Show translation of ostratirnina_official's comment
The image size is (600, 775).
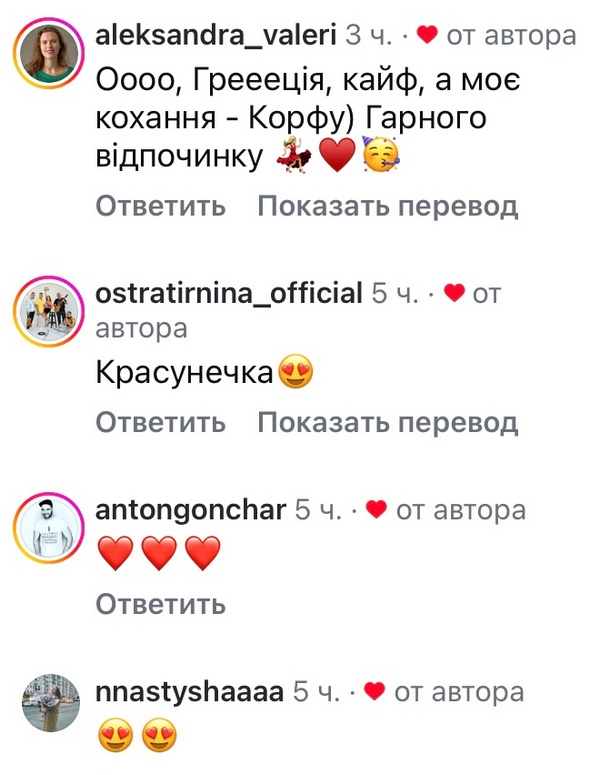[x=388, y=423]
